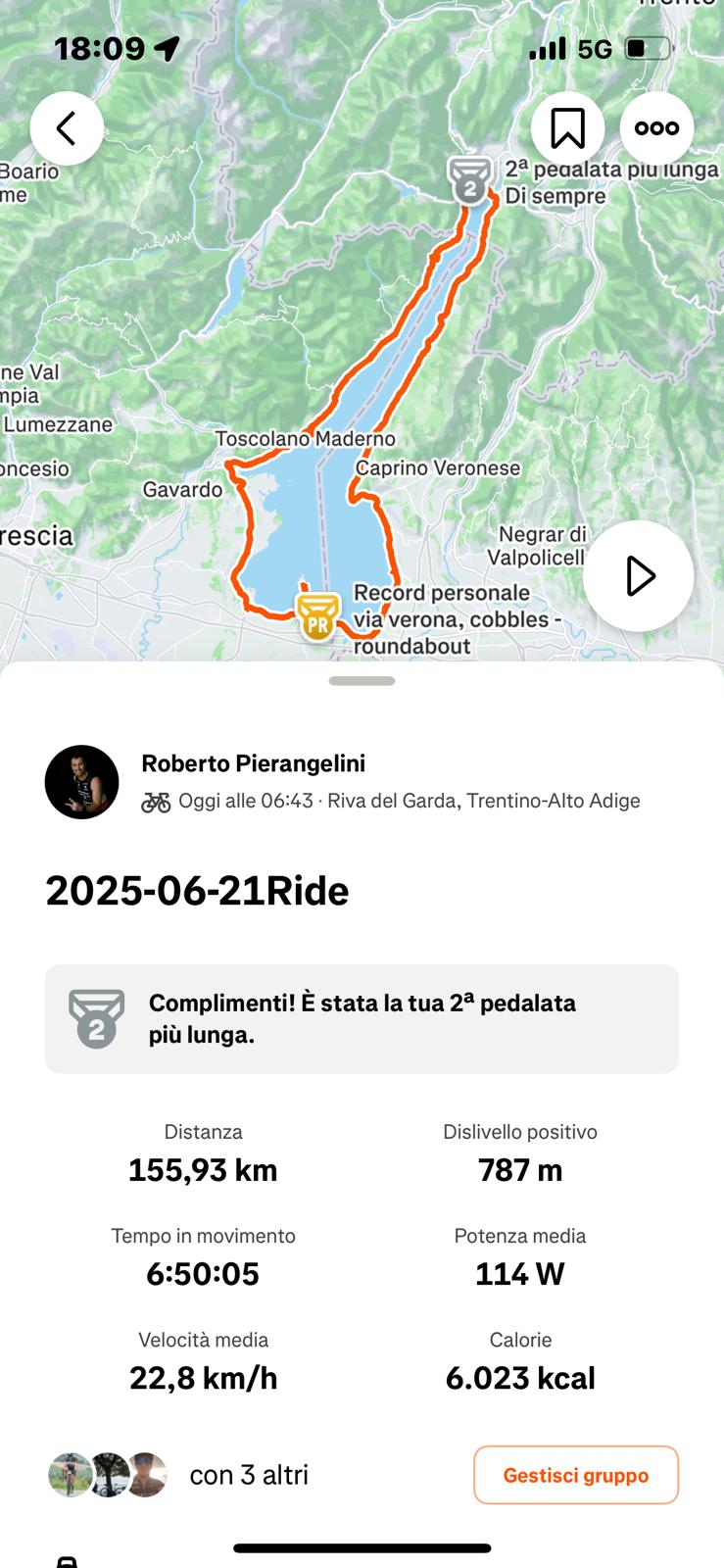Play the route flyover animation
The image size is (724, 1568).
[x=639, y=576]
